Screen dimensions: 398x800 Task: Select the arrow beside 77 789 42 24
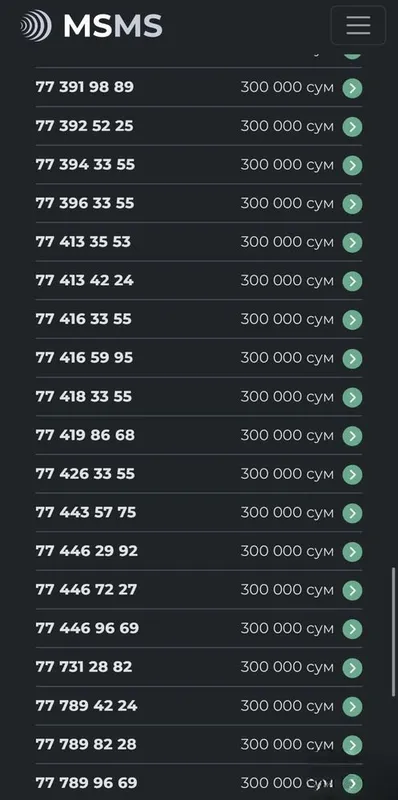pyautogui.click(x=352, y=707)
